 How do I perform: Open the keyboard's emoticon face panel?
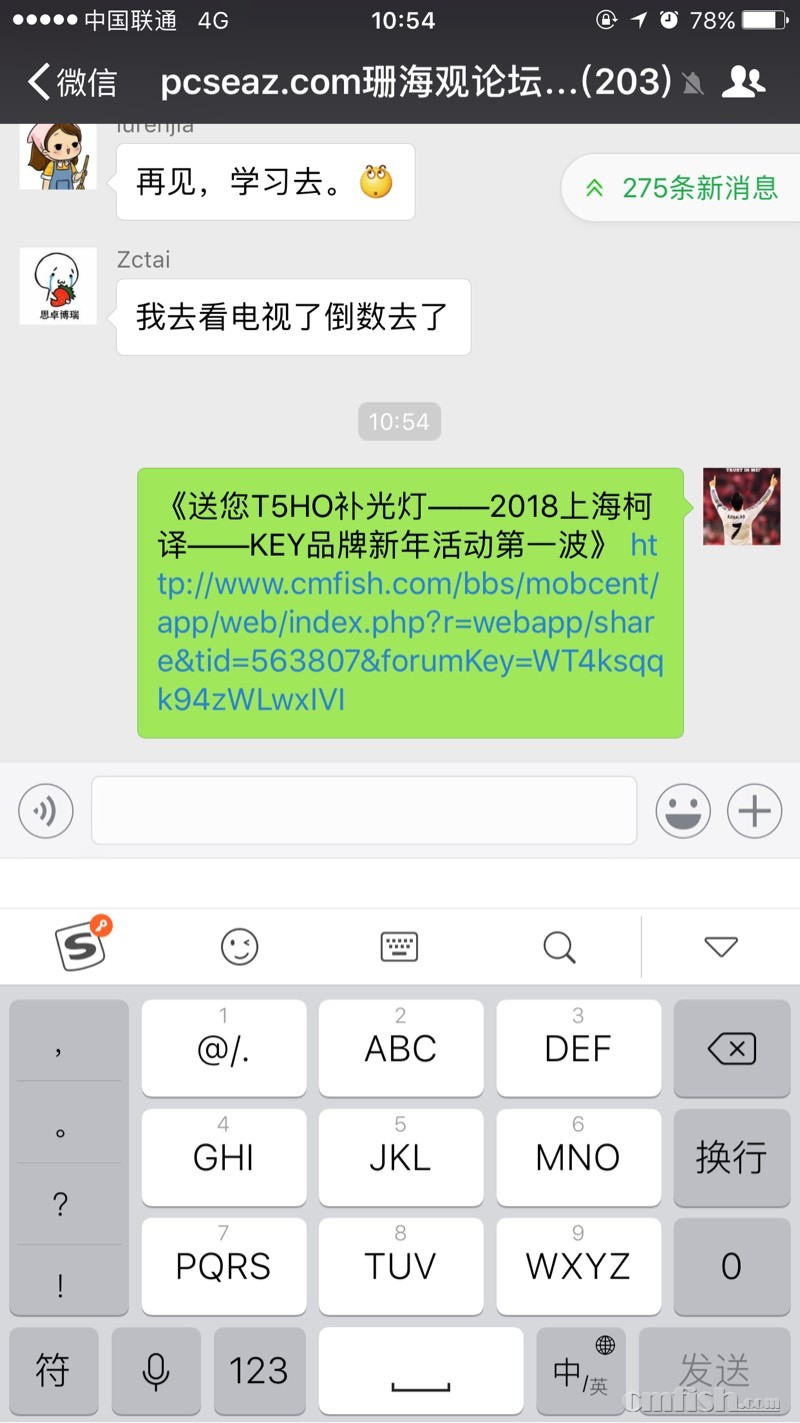[240, 946]
